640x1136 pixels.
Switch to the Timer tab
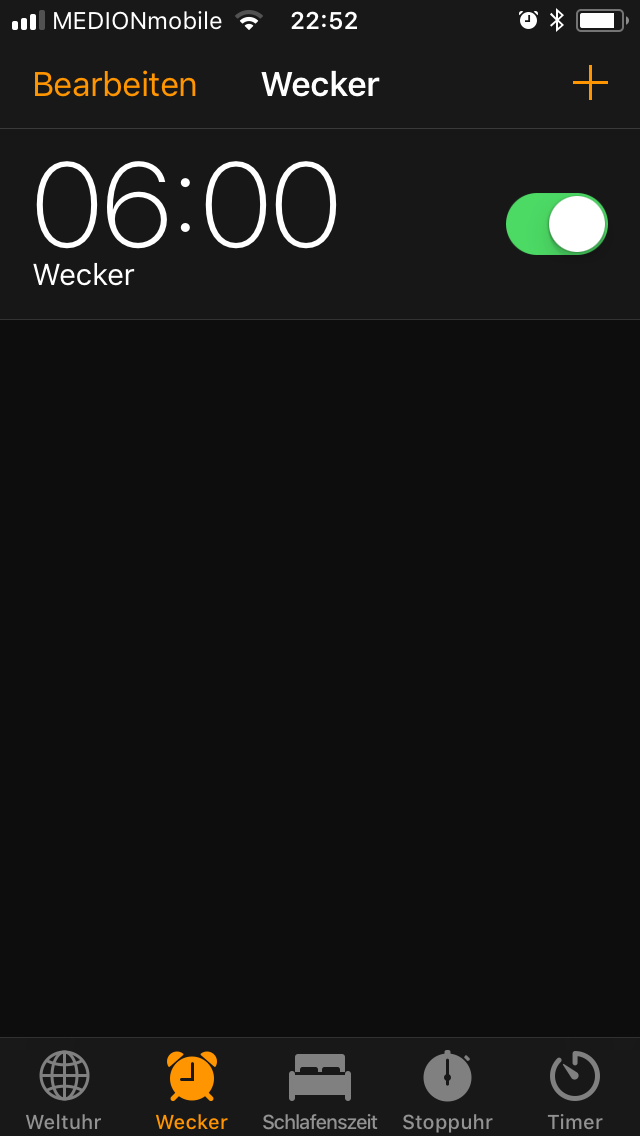click(x=575, y=1089)
